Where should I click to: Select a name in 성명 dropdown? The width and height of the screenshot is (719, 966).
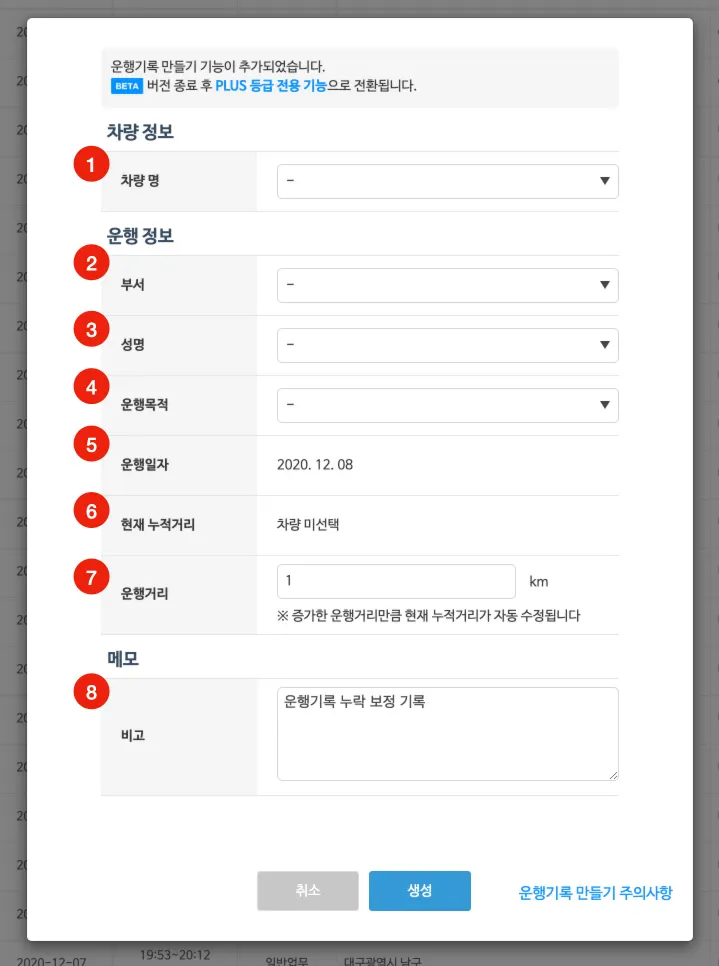447,345
